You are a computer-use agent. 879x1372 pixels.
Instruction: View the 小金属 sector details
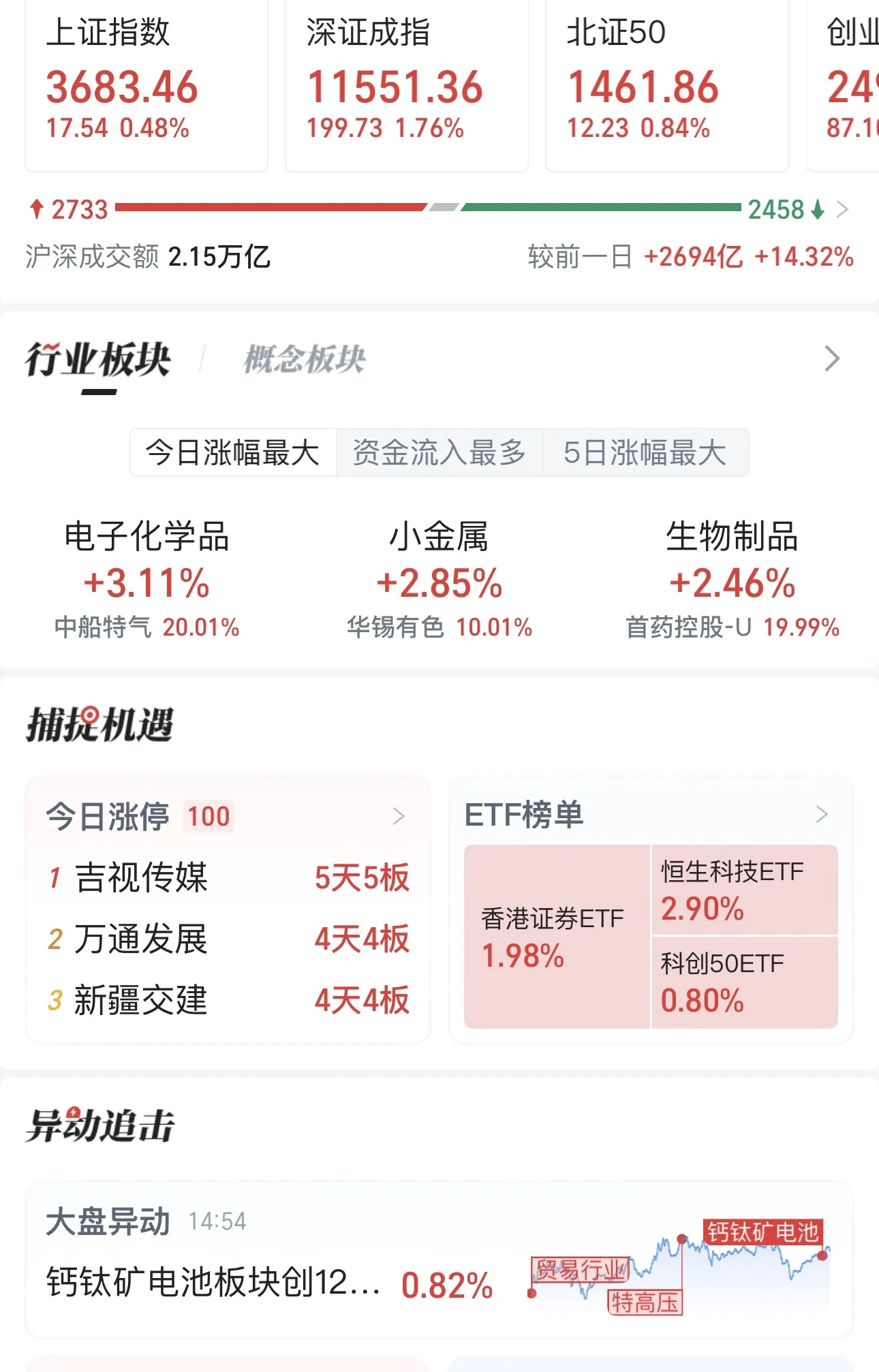point(439,579)
